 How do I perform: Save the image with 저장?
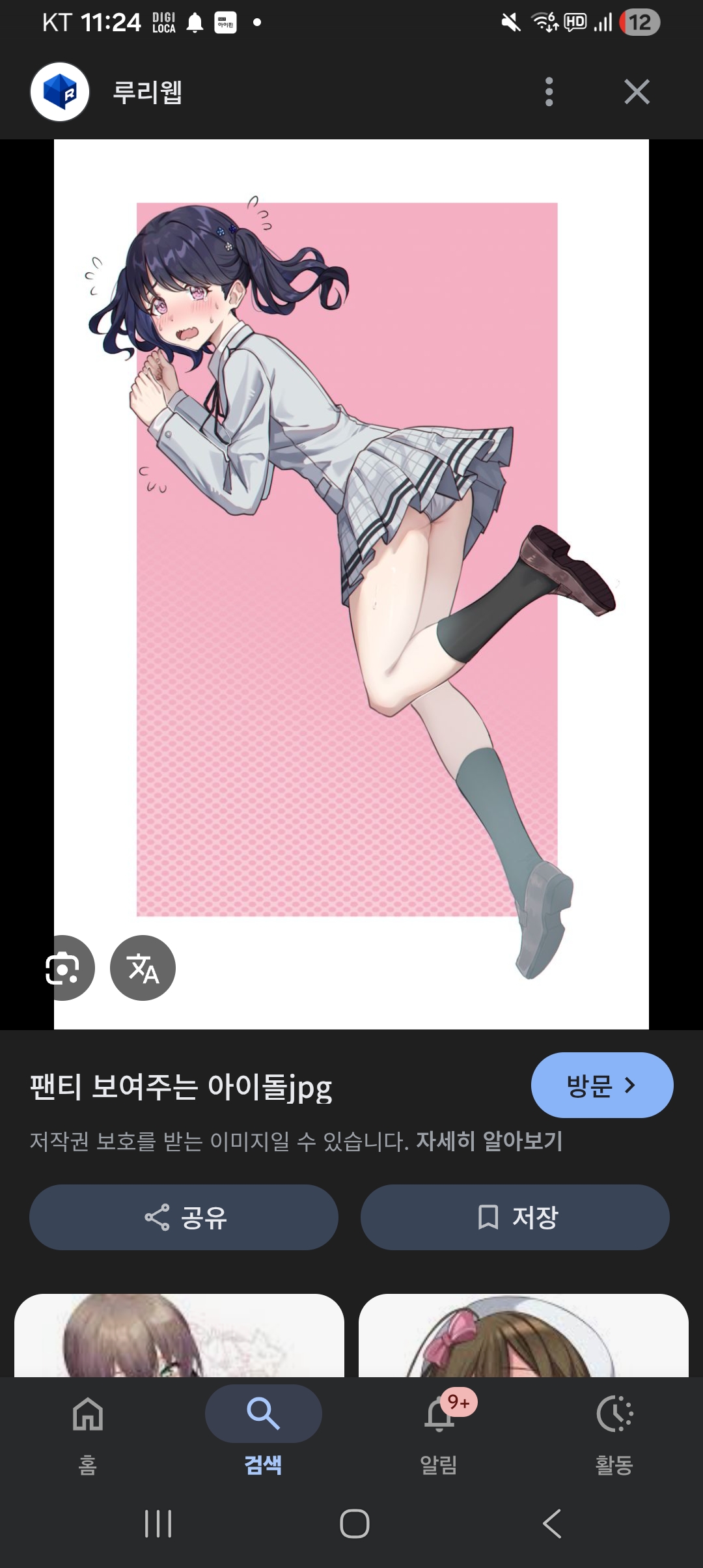click(x=515, y=1217)
